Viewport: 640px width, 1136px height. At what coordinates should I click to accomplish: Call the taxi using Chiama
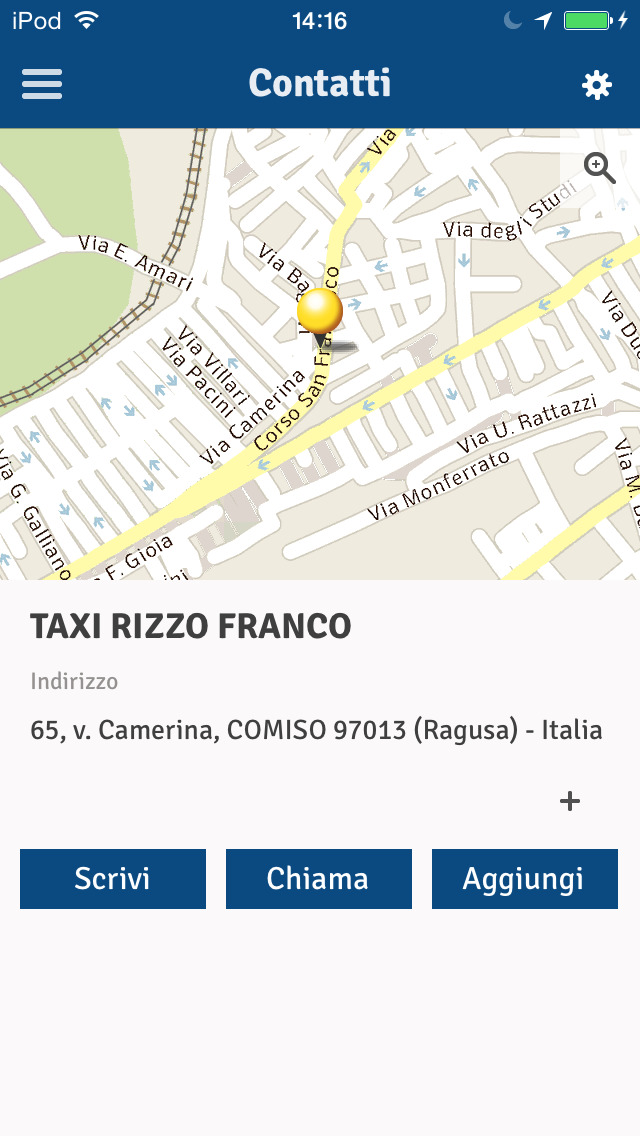(319, 879)
